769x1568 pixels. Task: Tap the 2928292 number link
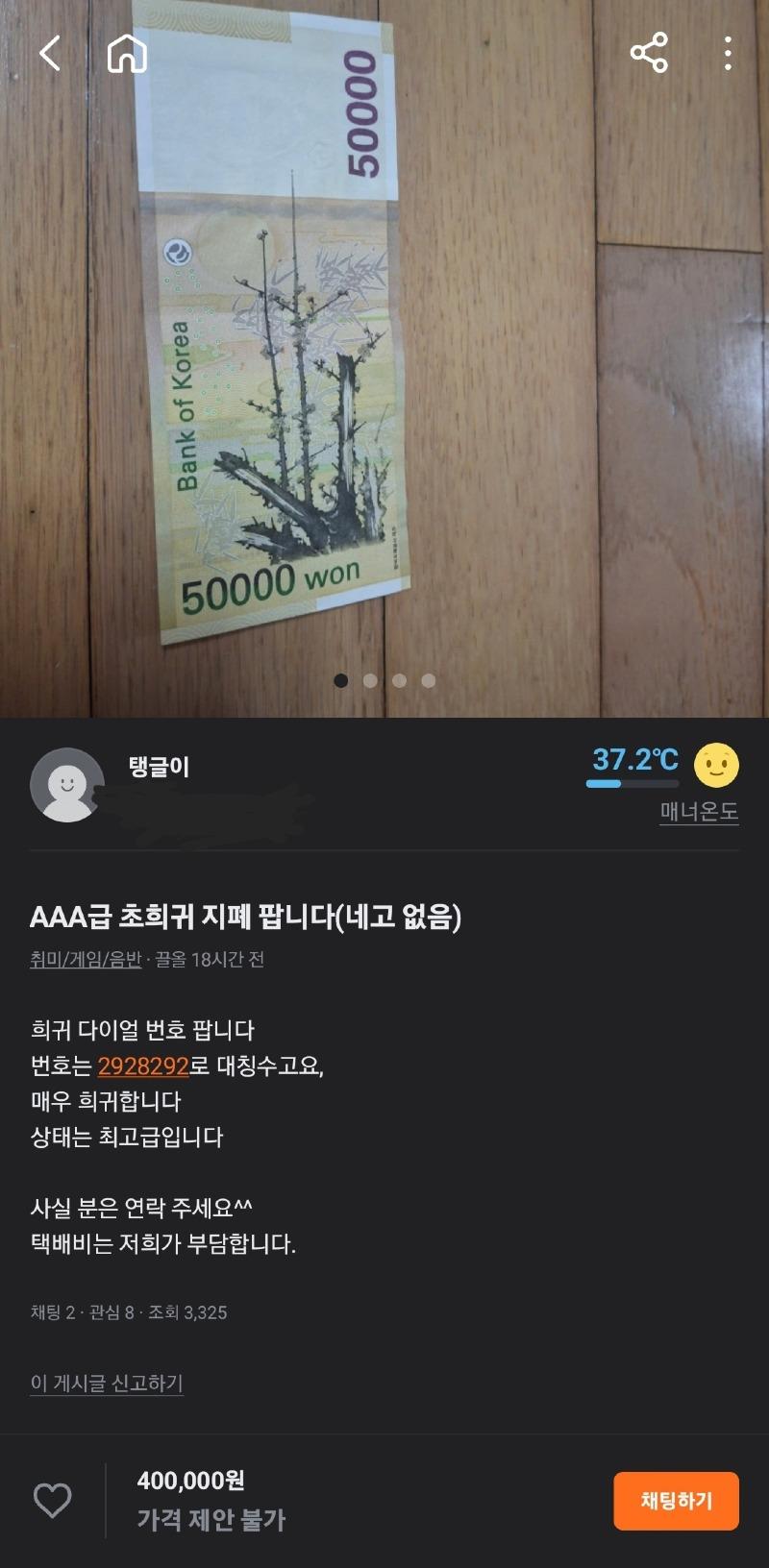click(143, 1066)
